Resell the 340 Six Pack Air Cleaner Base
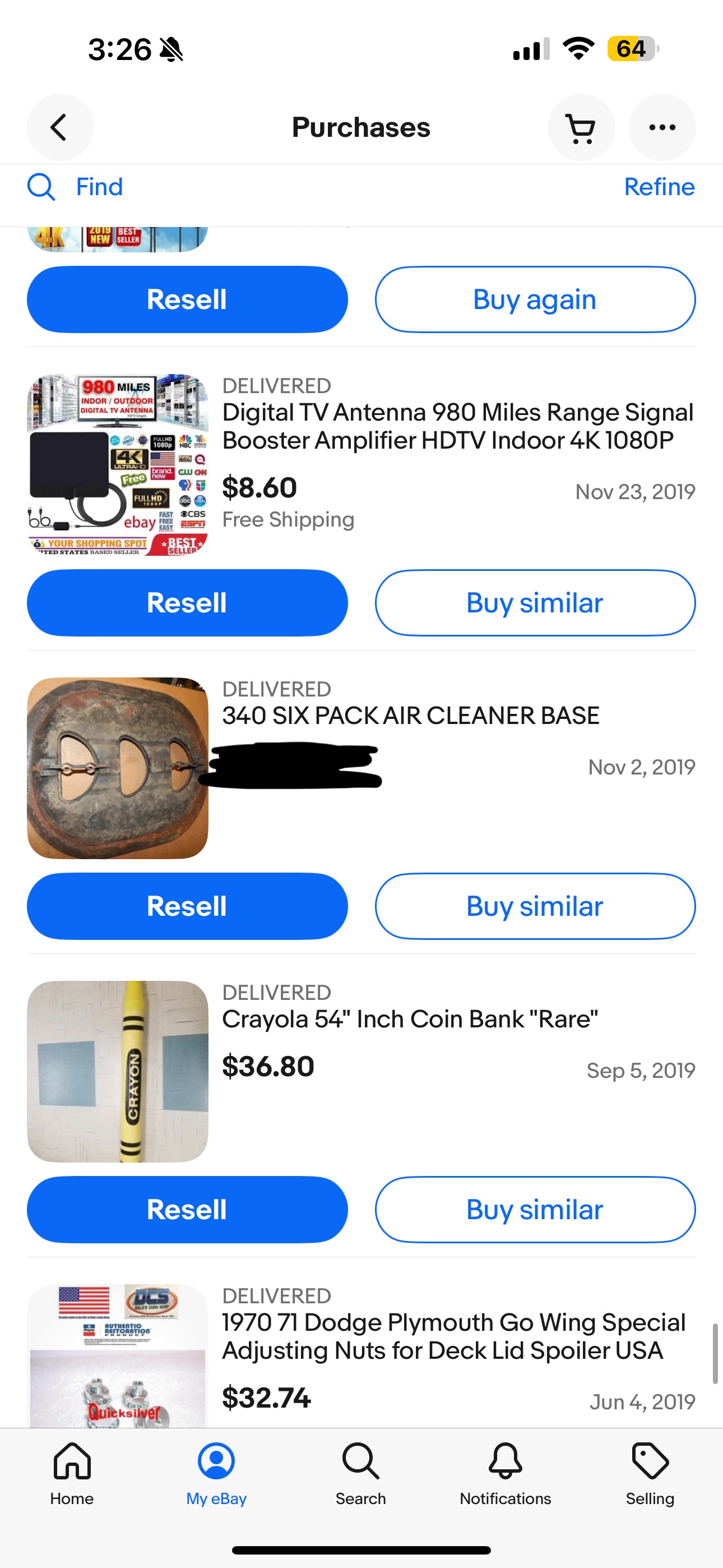The height and width of the screenshot is (1568, 723). pyautogui.click(x=187, y=906)
